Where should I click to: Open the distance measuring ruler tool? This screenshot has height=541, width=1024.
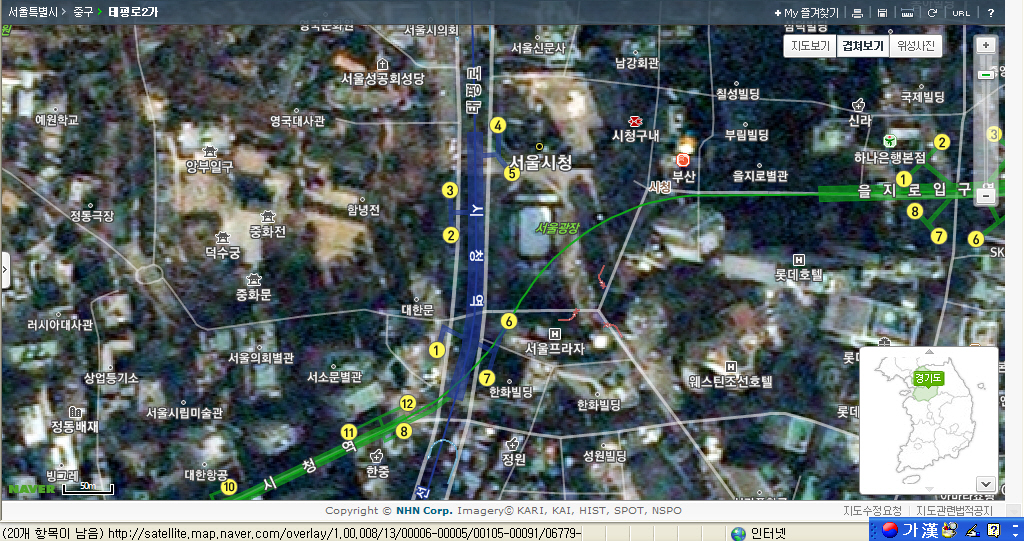click(x=907, y=13)
